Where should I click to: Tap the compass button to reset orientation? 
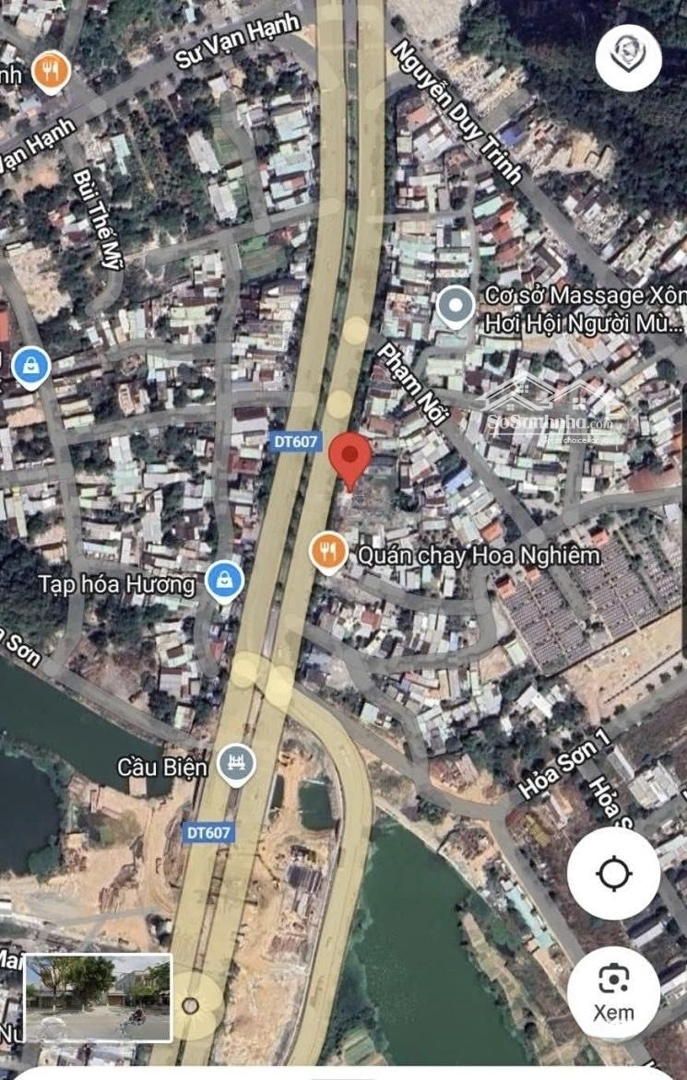(628, 57)
